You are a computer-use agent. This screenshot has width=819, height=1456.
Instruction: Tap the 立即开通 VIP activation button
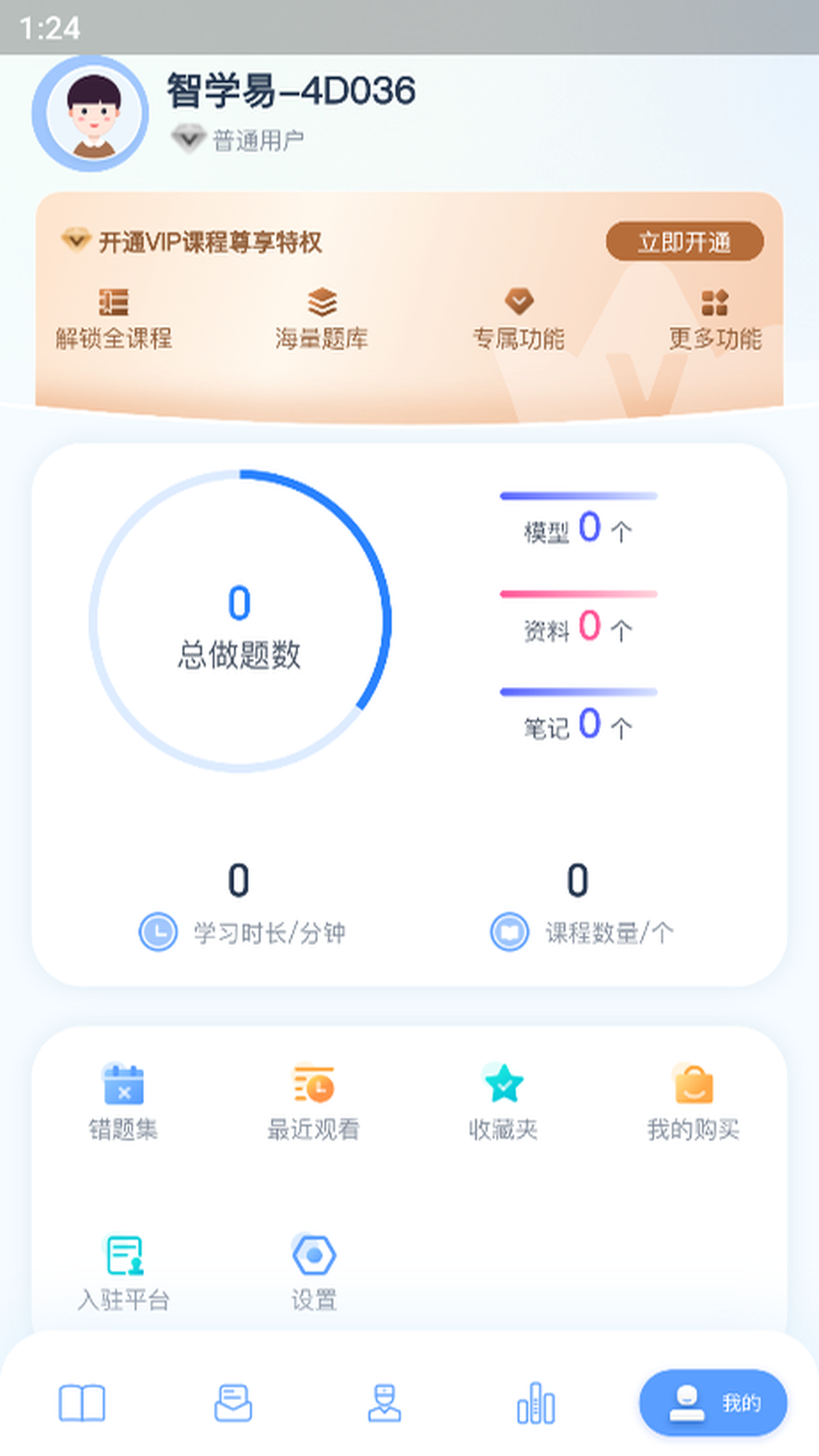click(x=685, y=241)
